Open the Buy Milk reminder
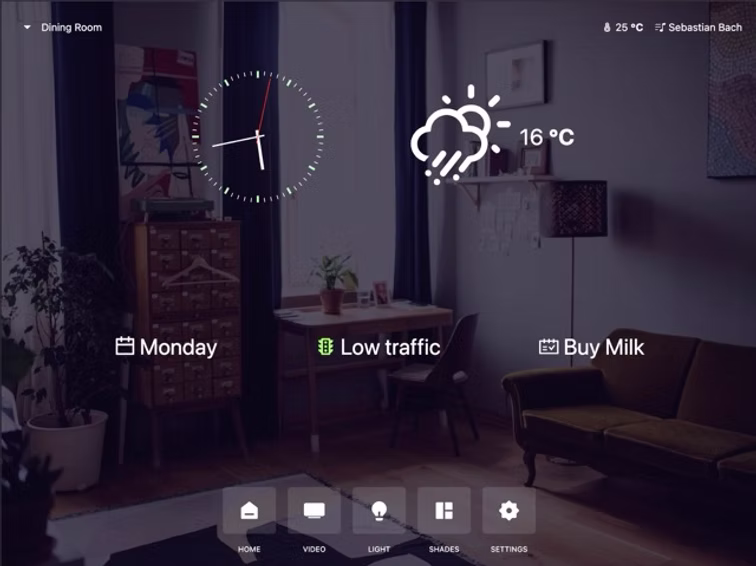 tap(592, 347)
